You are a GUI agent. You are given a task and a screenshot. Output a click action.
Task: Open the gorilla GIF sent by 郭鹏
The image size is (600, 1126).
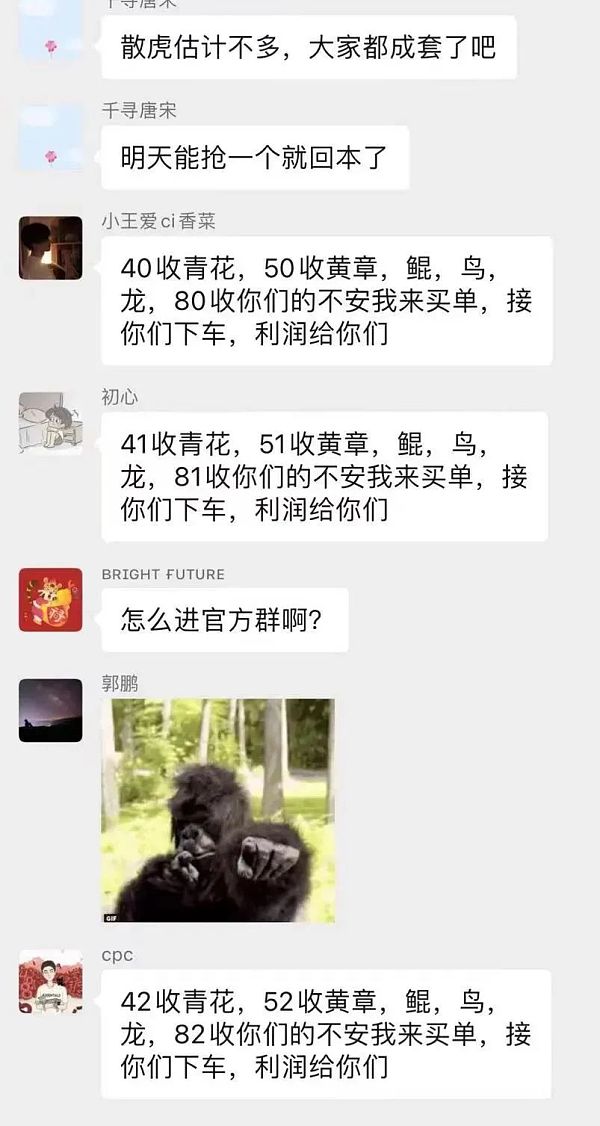[218, 810]
